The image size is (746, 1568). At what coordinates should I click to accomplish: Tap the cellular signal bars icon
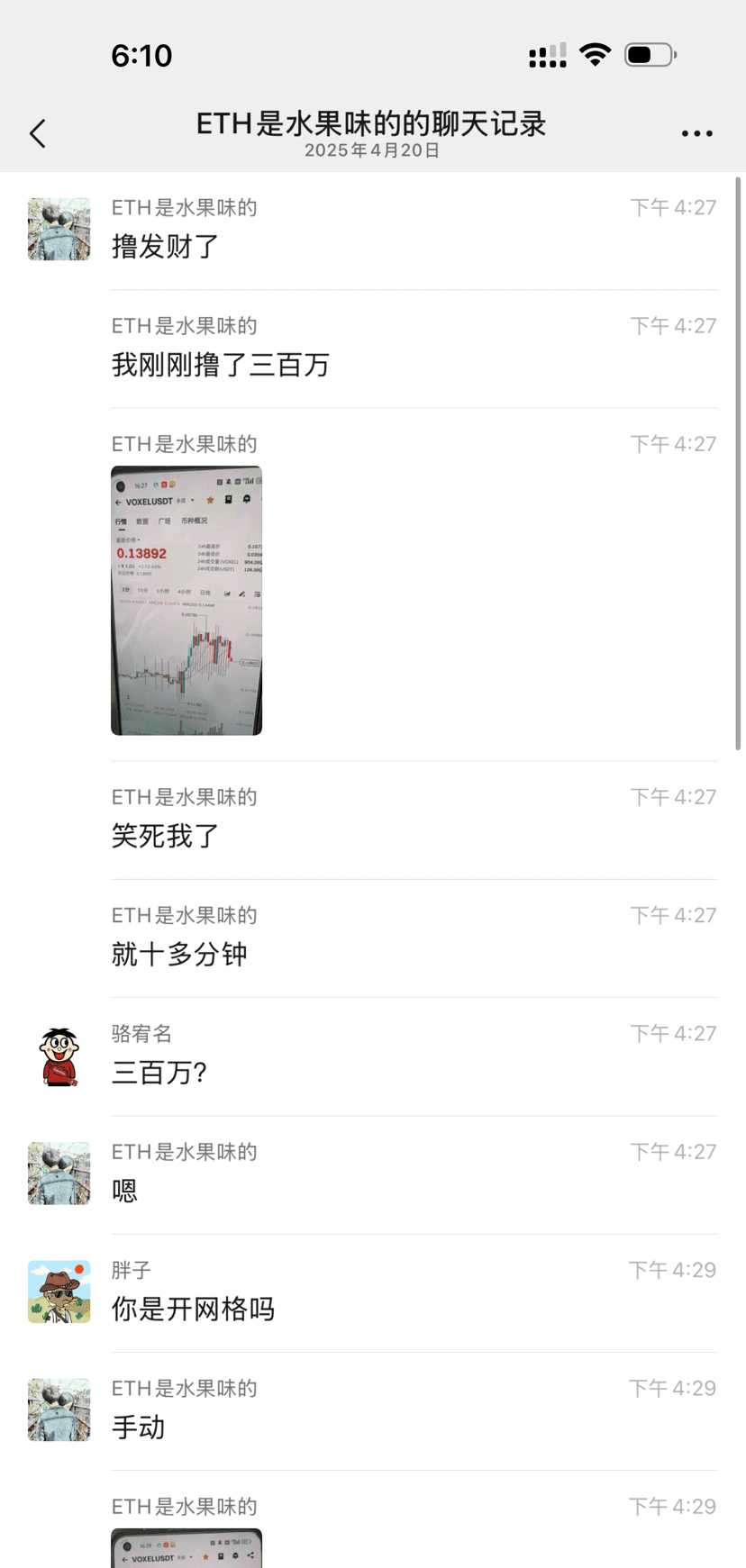click(x=546, y=56)
